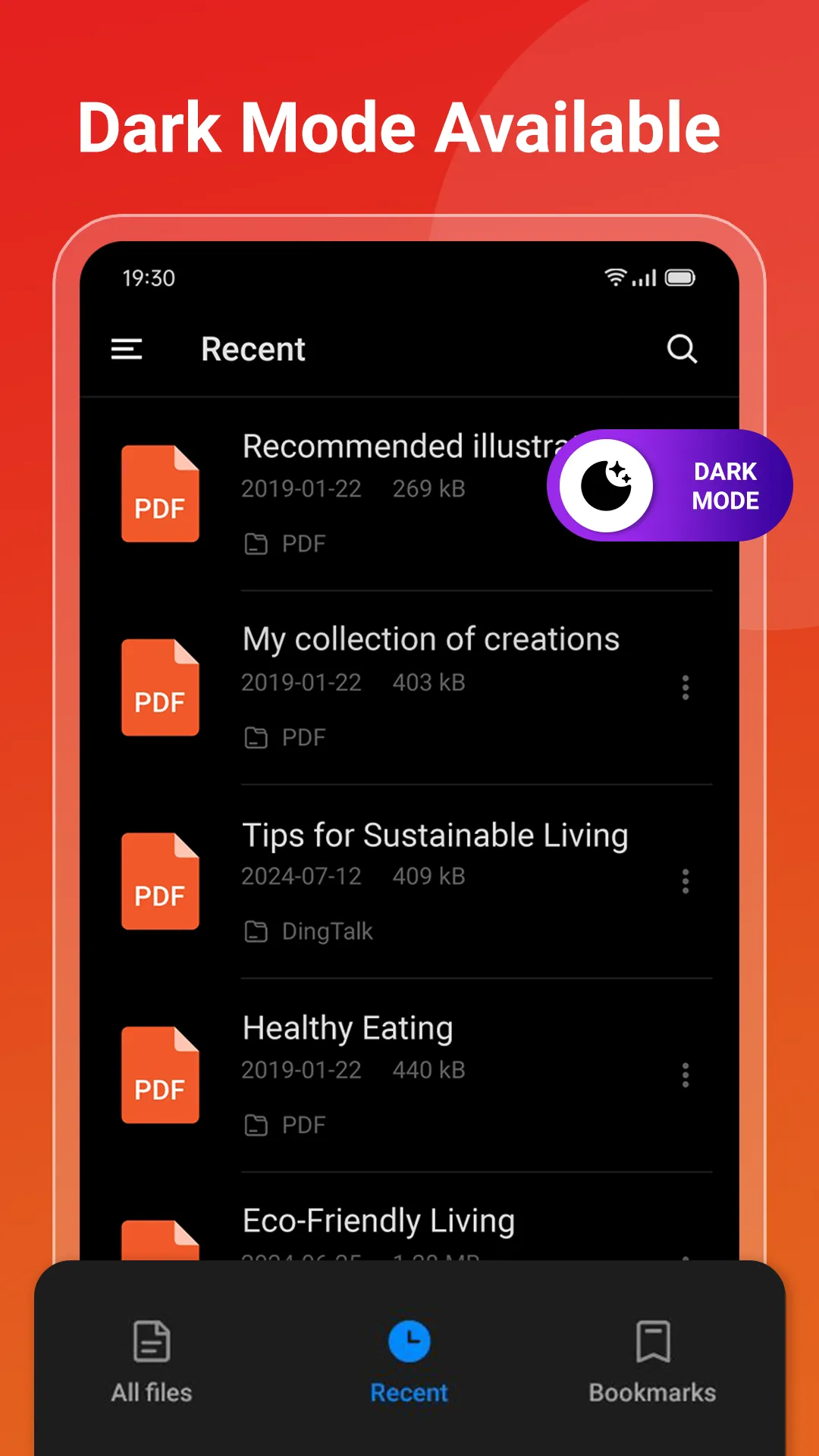Expand options for Tips for Sustainable Living
The height and width of the screenshot is (1456, 819).
coord(685,881)
